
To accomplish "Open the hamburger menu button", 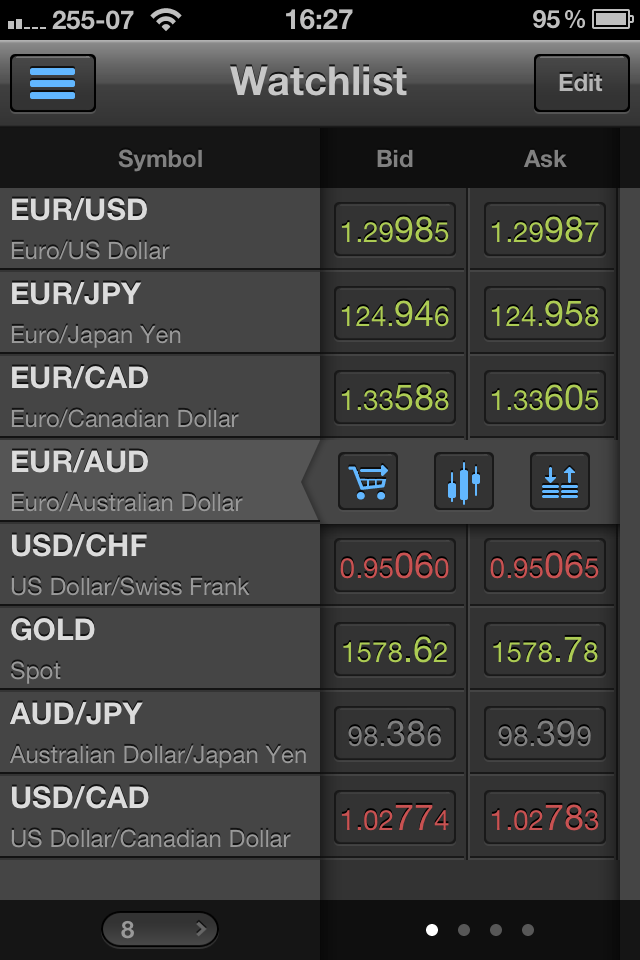I will pos(53,83).
